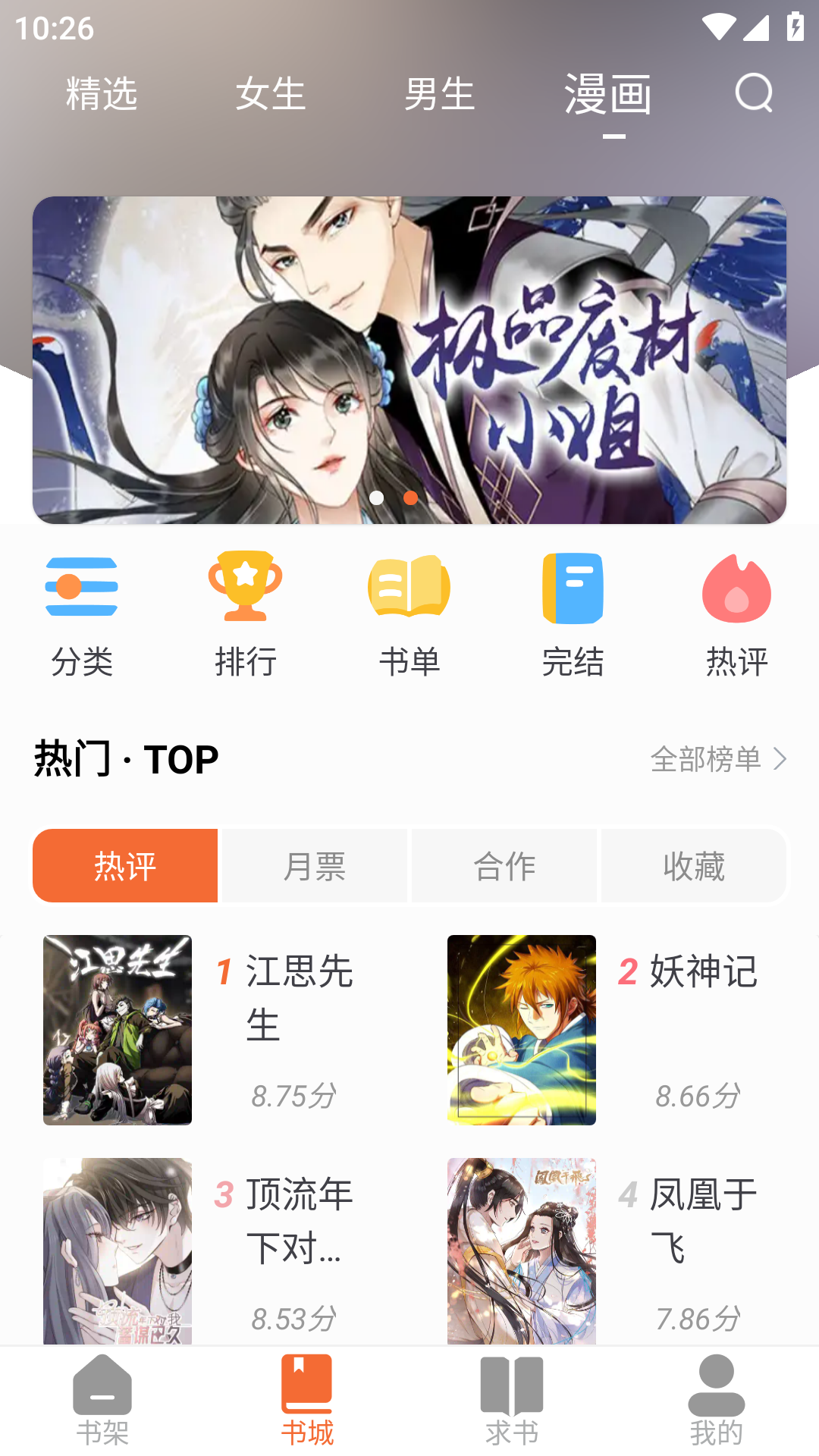View 全部榜单 full rankings
The image size is (819, 1456).
(x=718, y=759)
